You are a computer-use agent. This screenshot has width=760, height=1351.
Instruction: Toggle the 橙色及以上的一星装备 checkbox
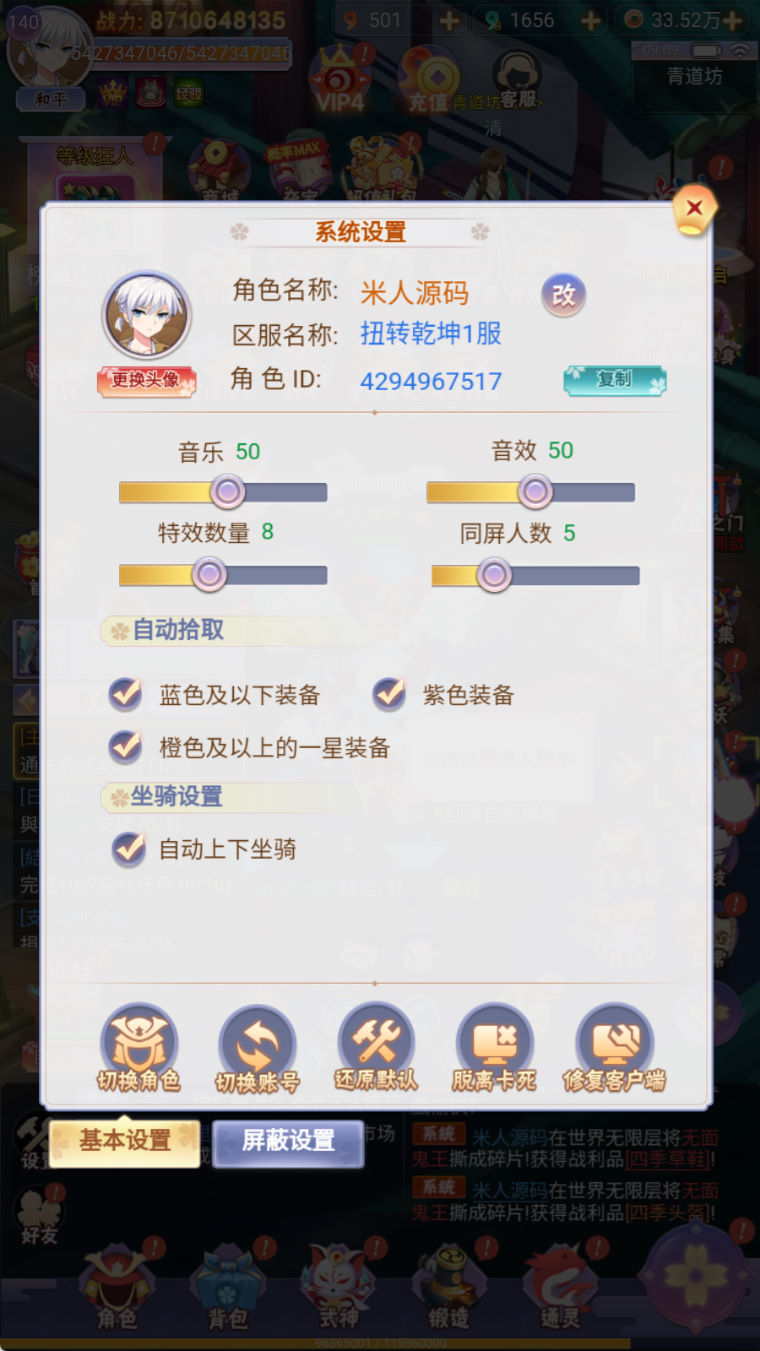click(x=126, y=746)
